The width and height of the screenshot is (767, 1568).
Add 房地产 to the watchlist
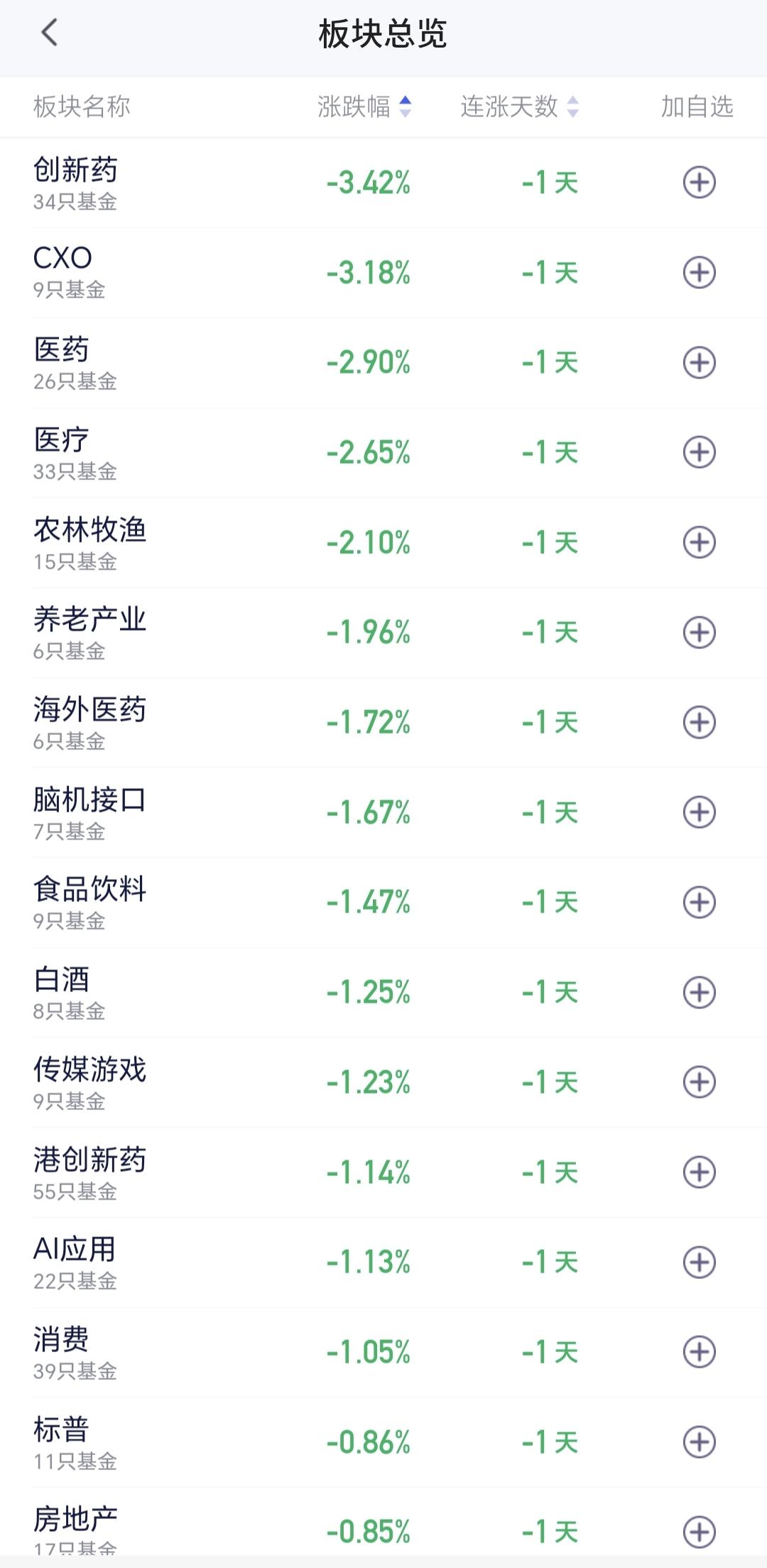point(699,1532)
